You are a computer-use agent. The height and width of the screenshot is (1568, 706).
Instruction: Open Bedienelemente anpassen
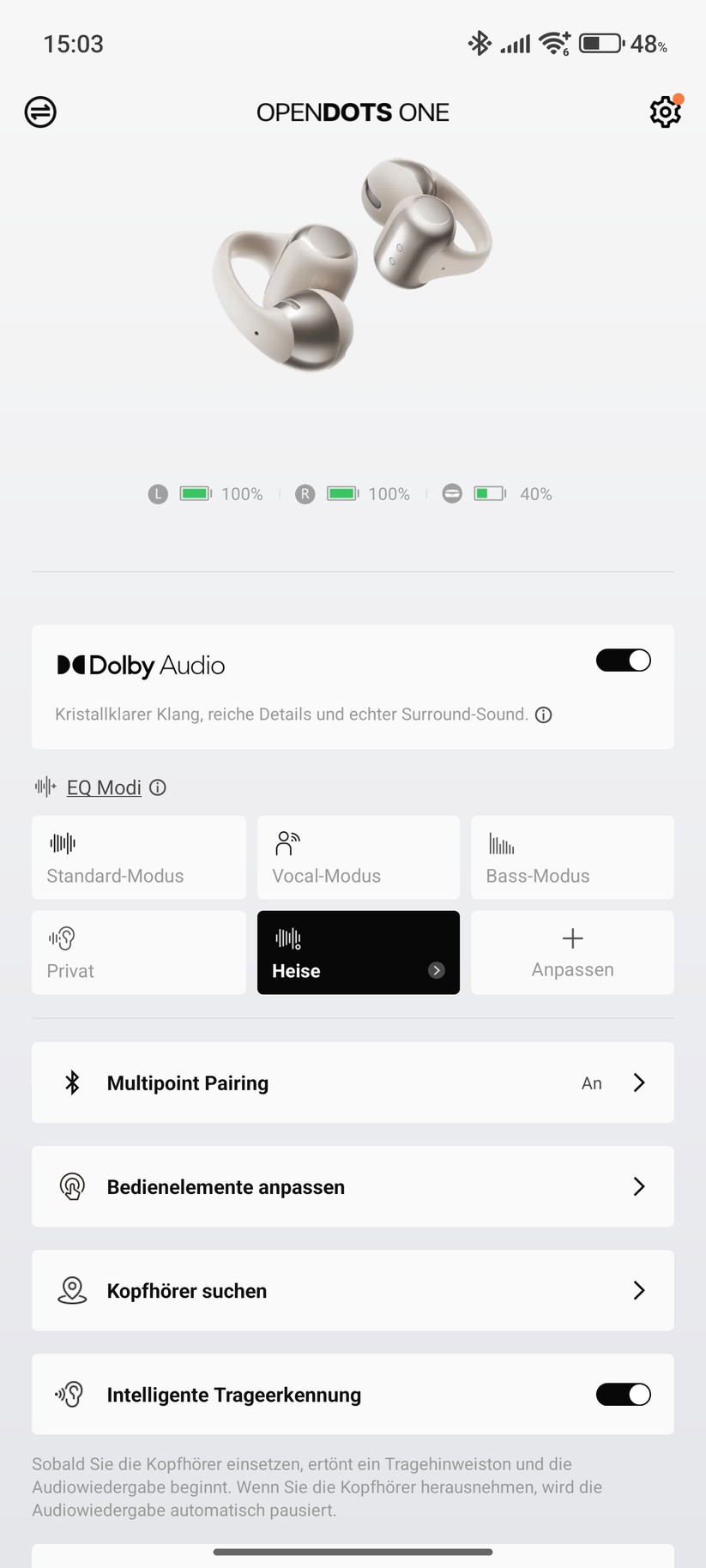pos(353,1186)
